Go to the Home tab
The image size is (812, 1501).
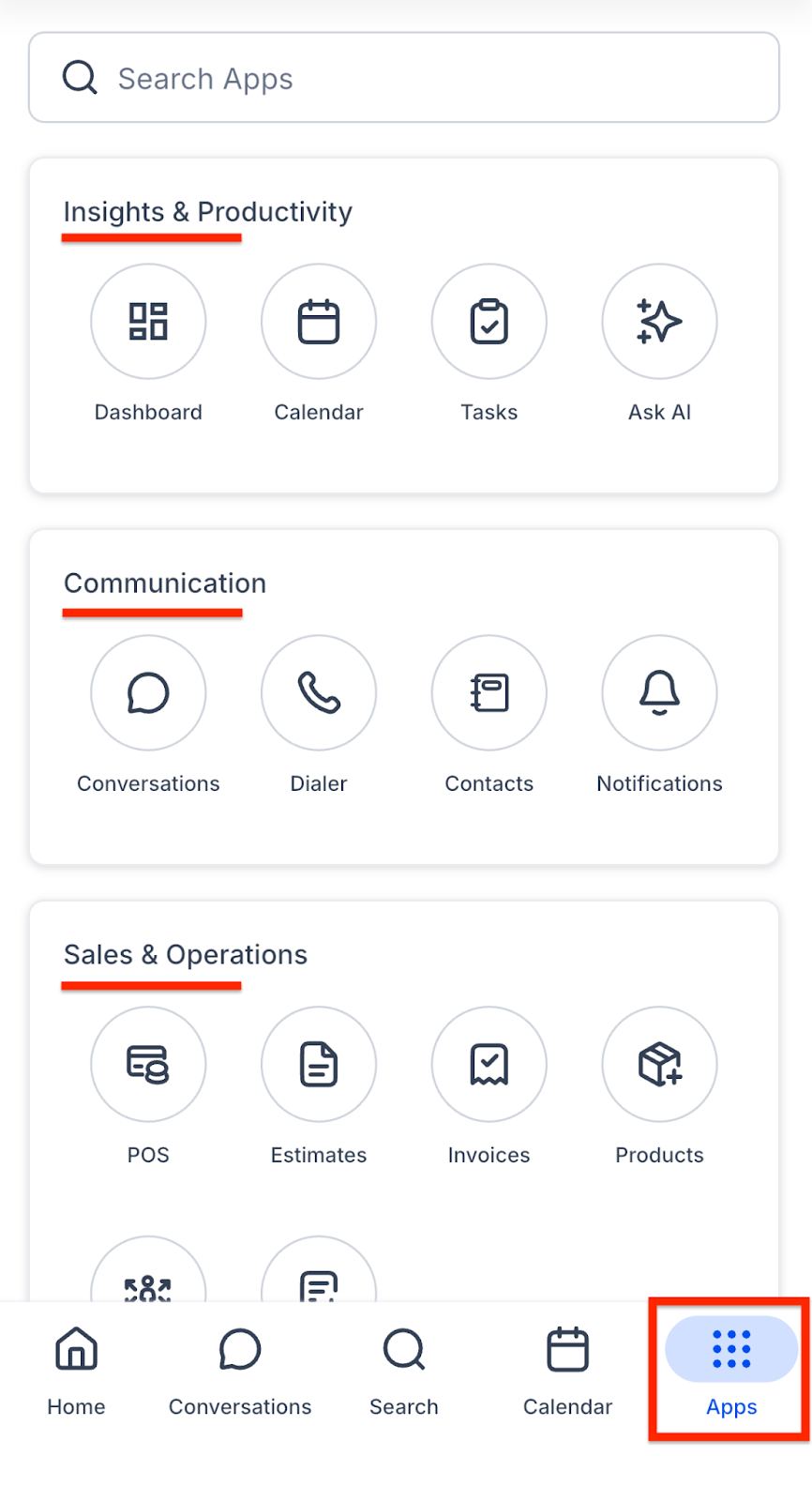coord(76,1370)
